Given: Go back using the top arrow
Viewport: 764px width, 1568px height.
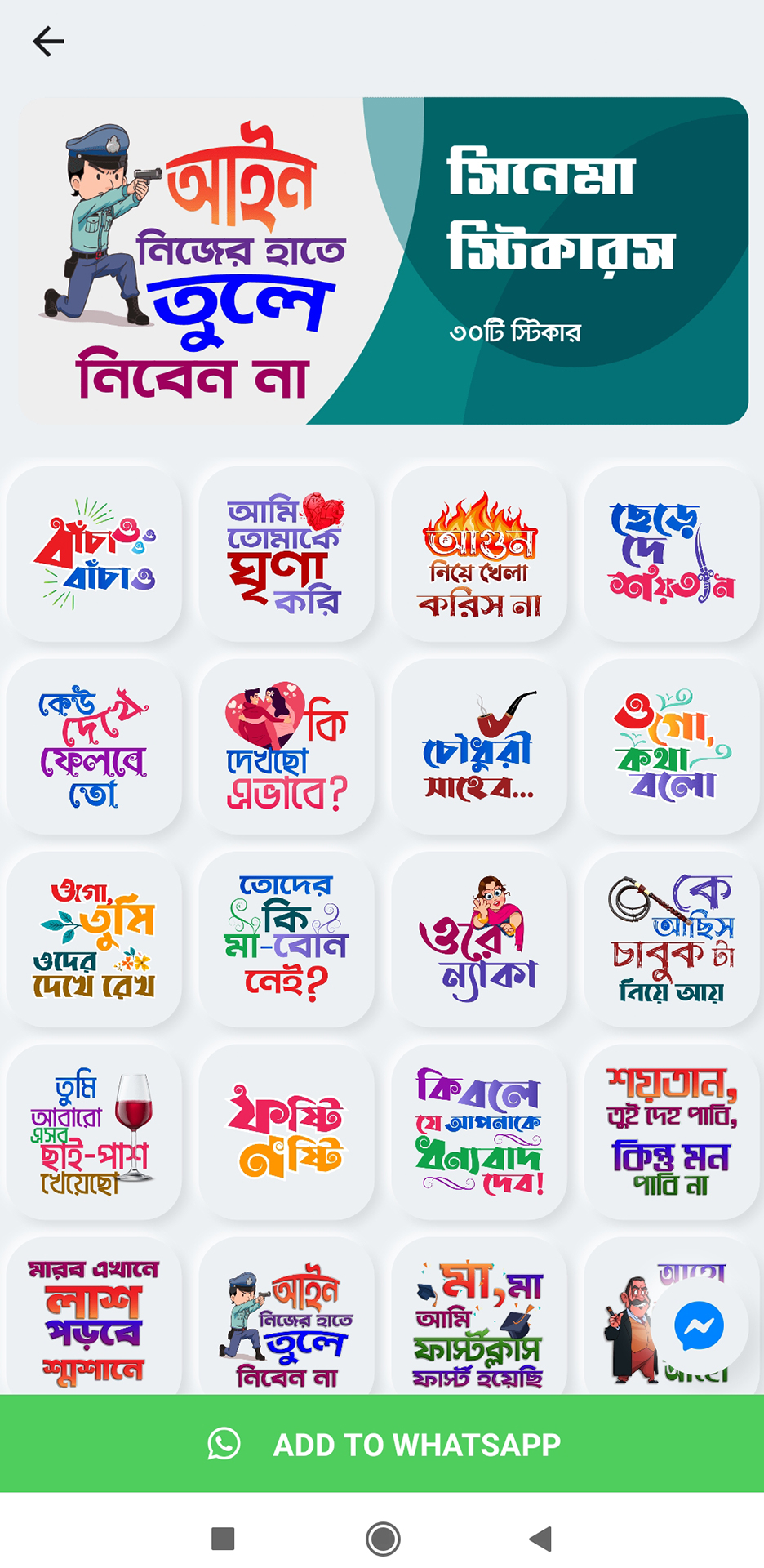Looking at the screenshot, I should click(x=48, y=42).
